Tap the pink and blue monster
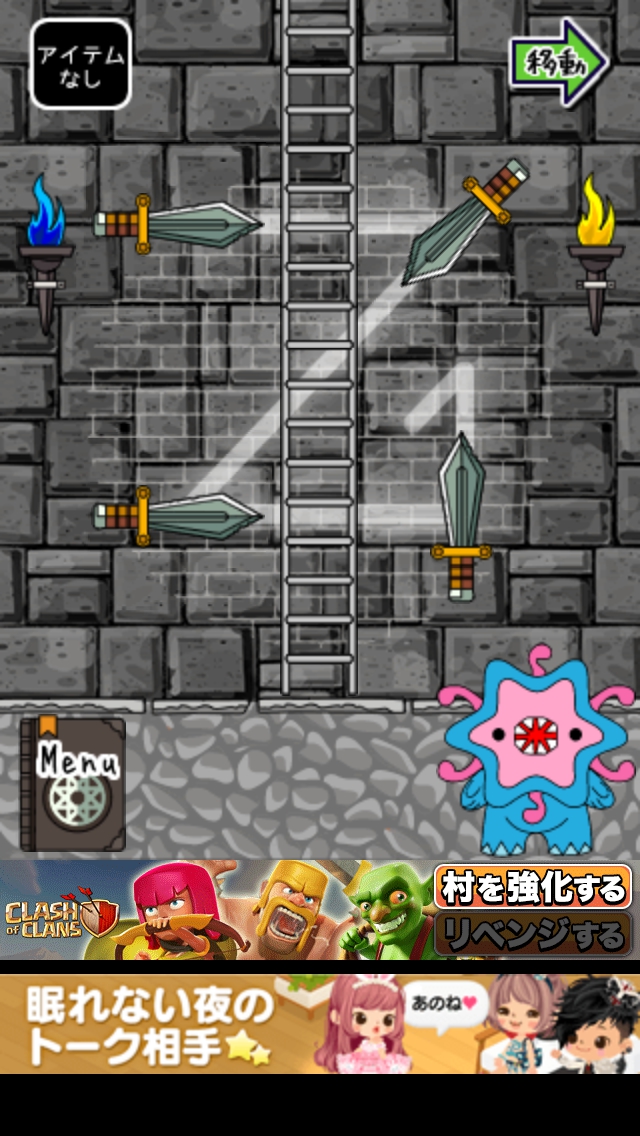640x1136 pixels. 537,748
